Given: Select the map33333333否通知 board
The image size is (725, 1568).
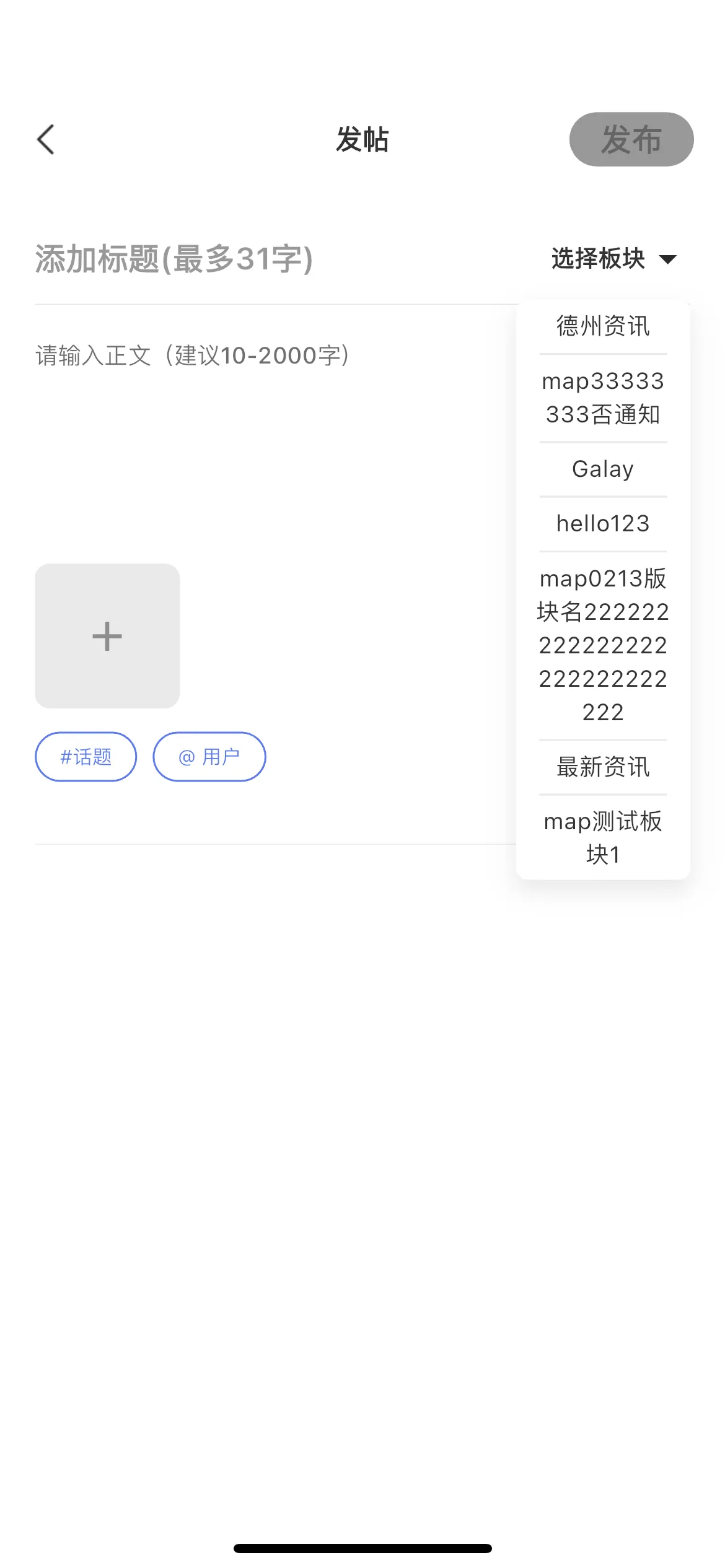Looking at the screenshot, I should pos(602,398).
